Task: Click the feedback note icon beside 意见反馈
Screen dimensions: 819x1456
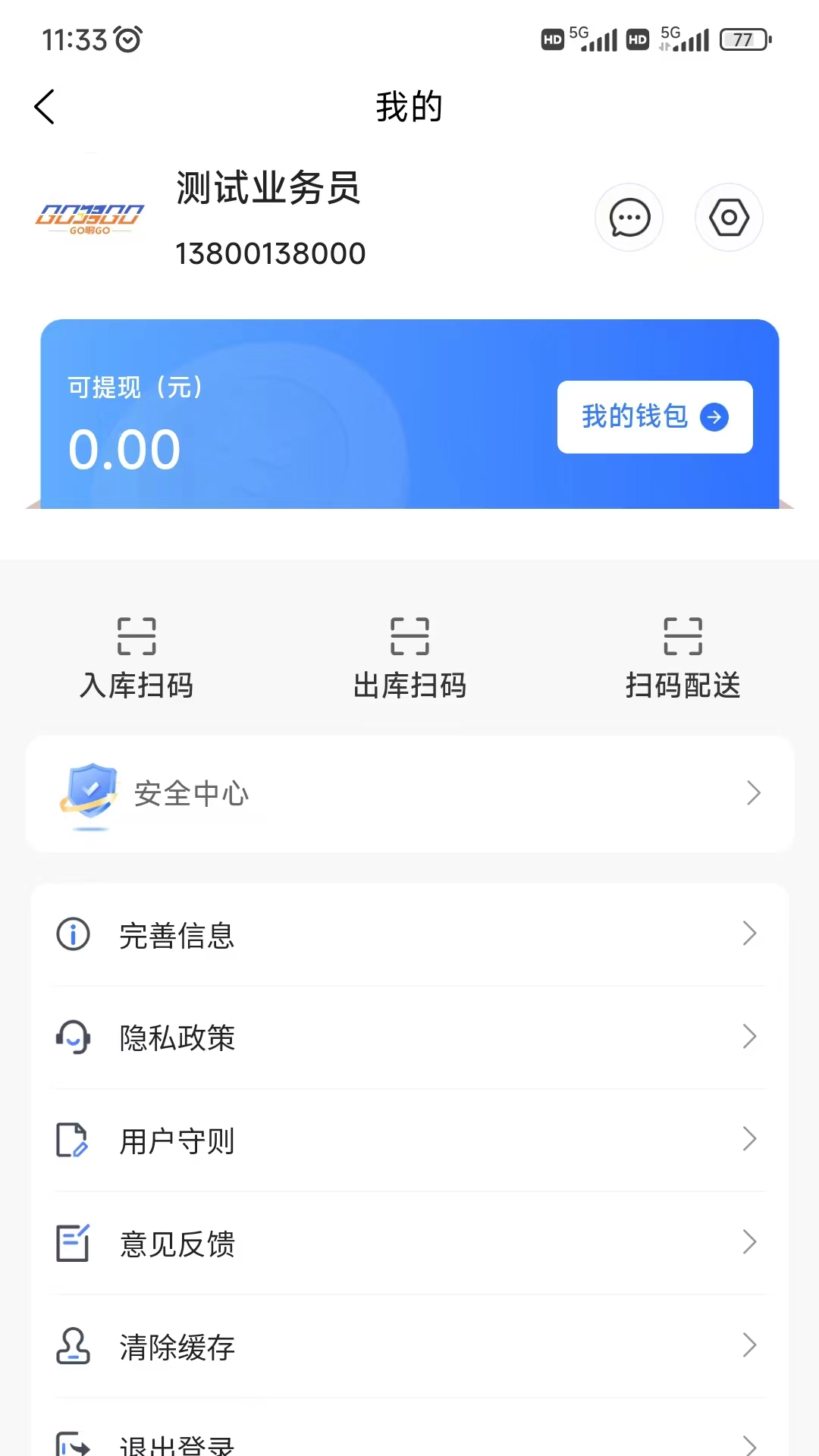Action: coord(72,1244)
